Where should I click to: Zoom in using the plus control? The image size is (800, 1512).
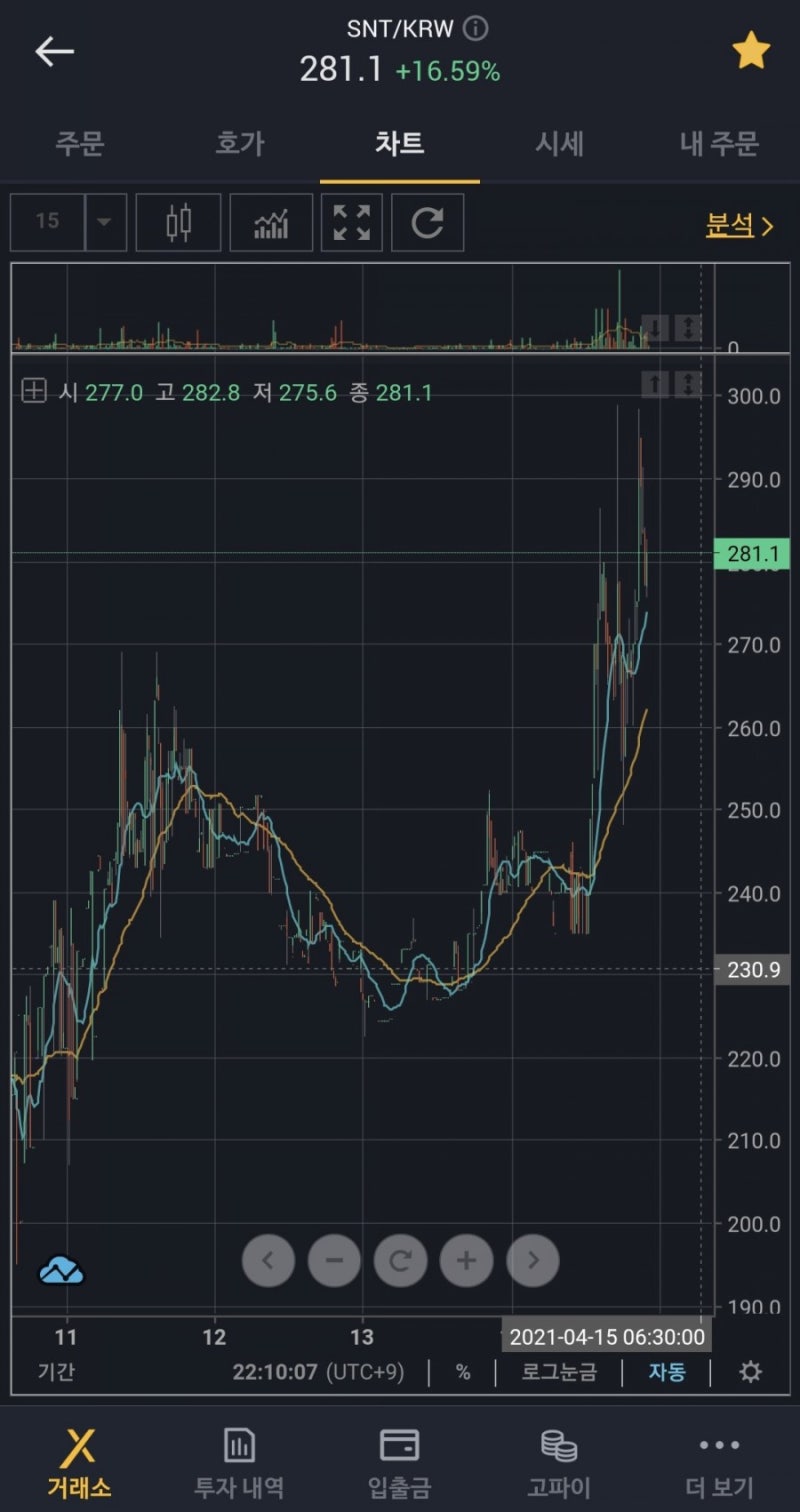coord(466,1261)
